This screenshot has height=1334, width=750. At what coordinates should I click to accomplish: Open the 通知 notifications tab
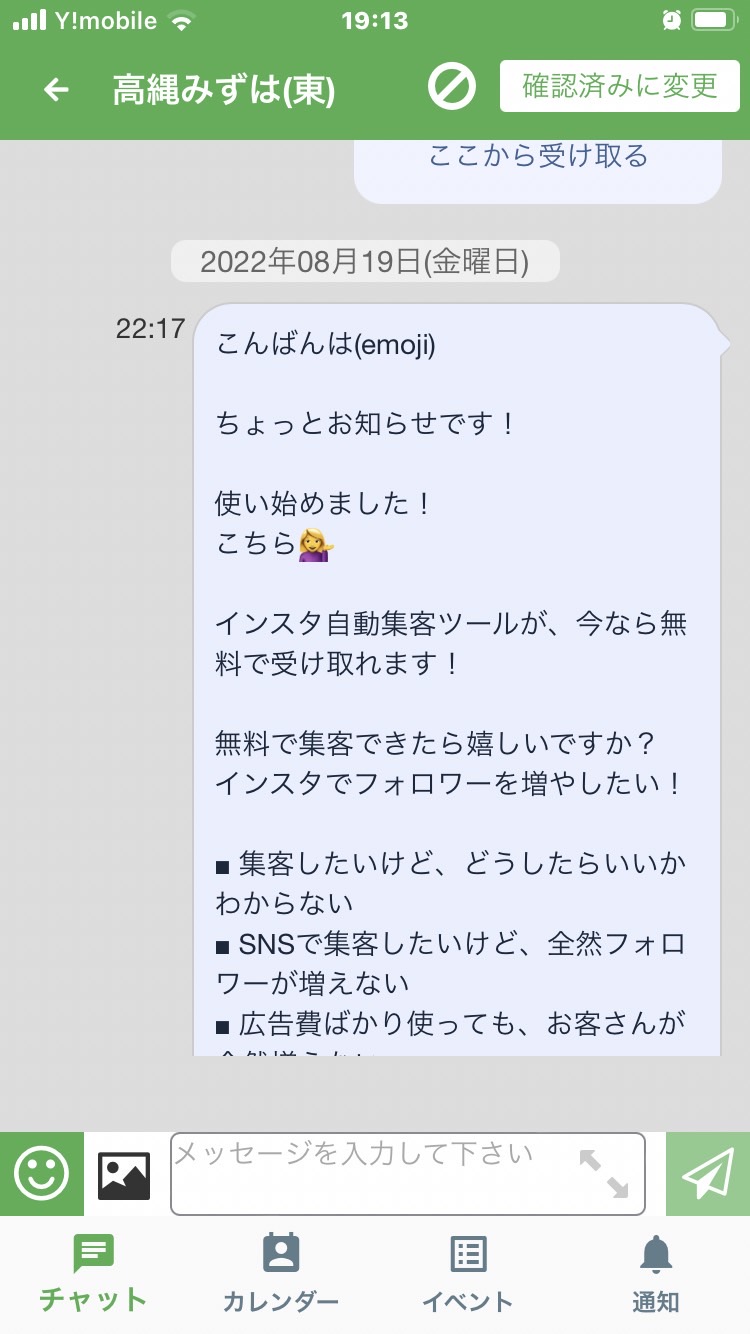click(656, 1273)
